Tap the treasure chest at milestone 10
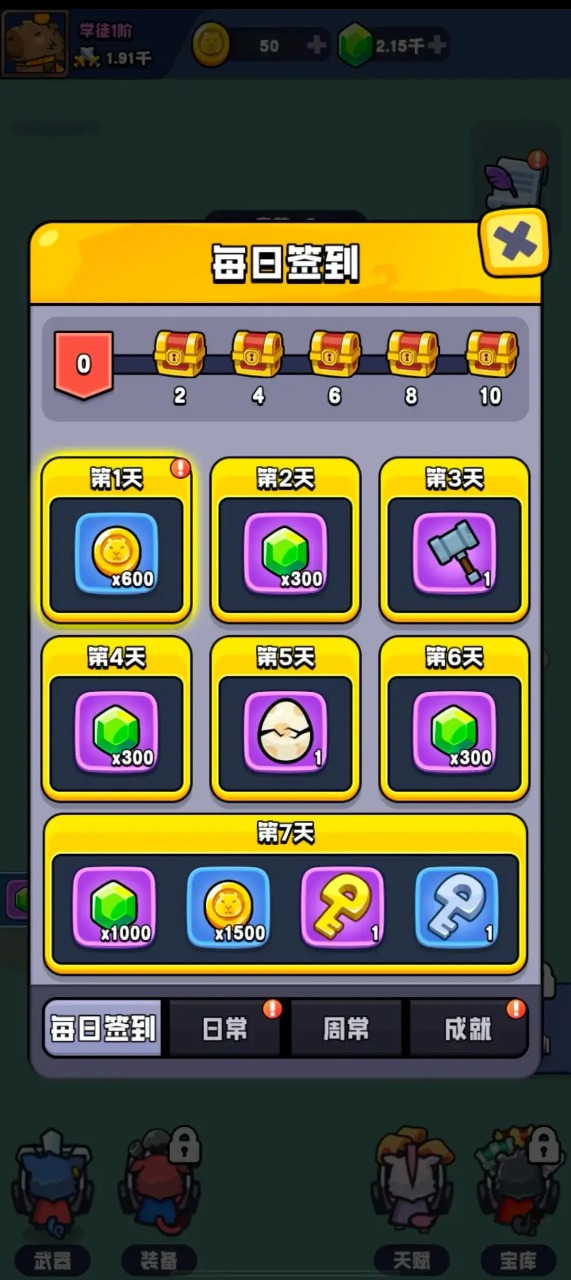The width and height of the screenshot is (571, 1280). [x=492, y=354]
